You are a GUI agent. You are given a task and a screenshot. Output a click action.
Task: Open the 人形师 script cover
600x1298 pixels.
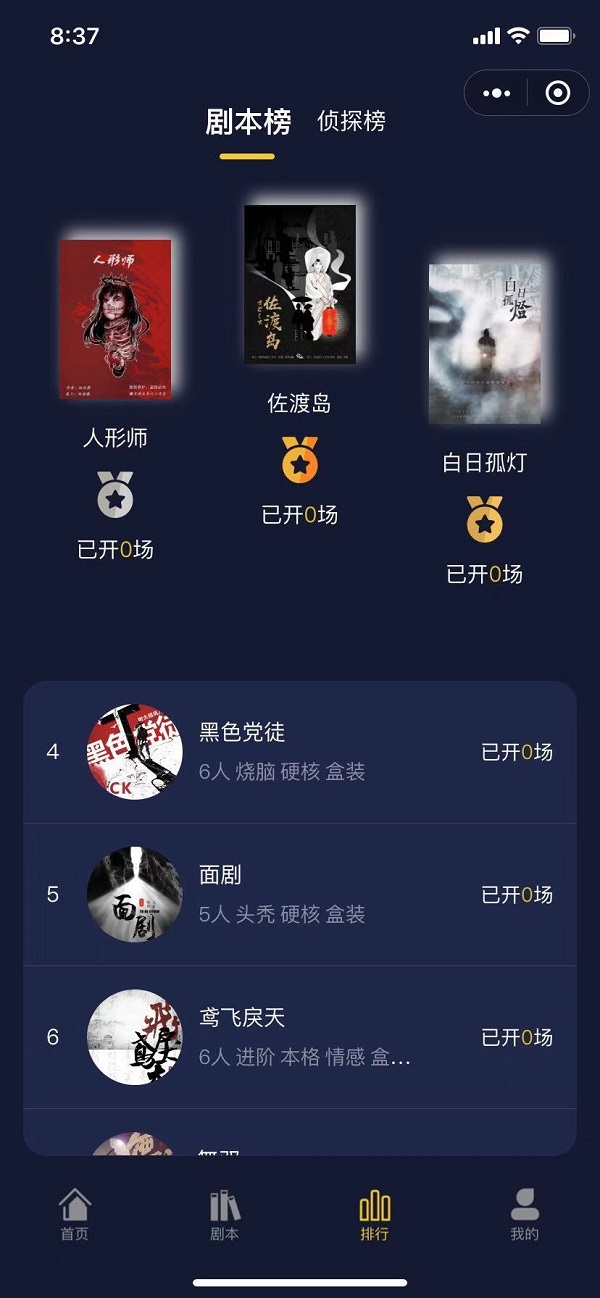(x=115, y=320)
